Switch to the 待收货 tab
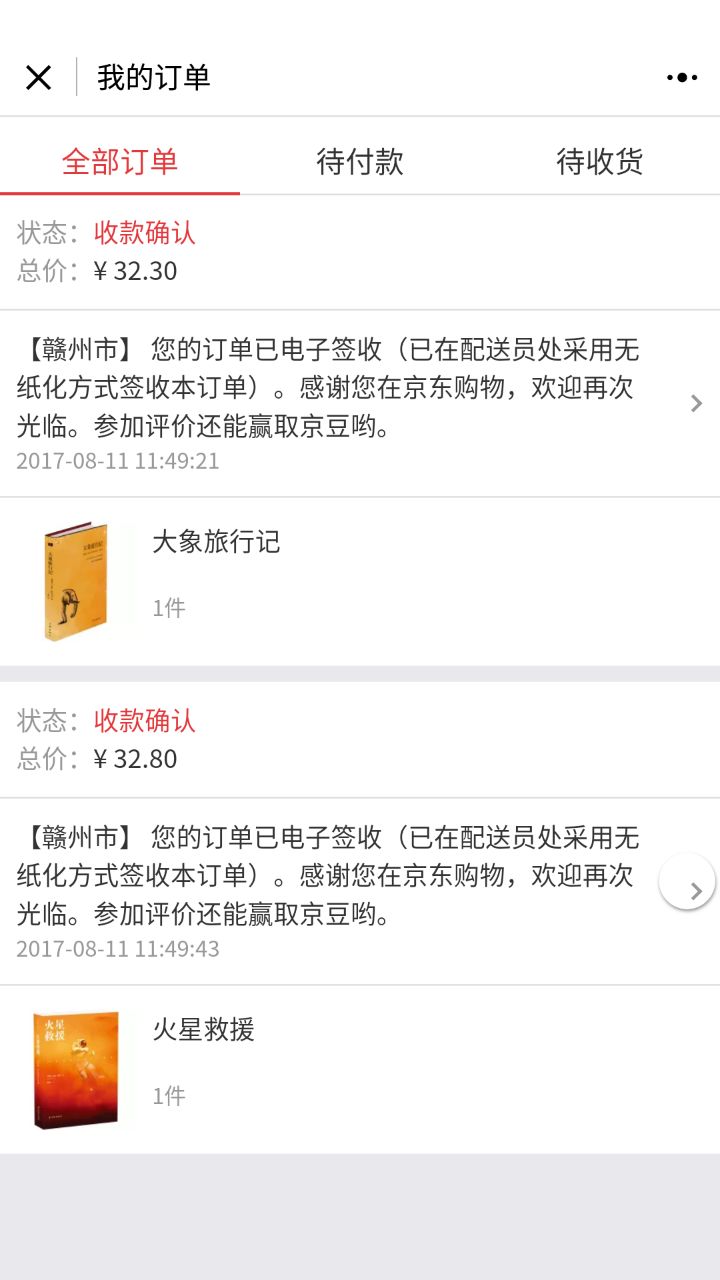 [x=600, y=161]
